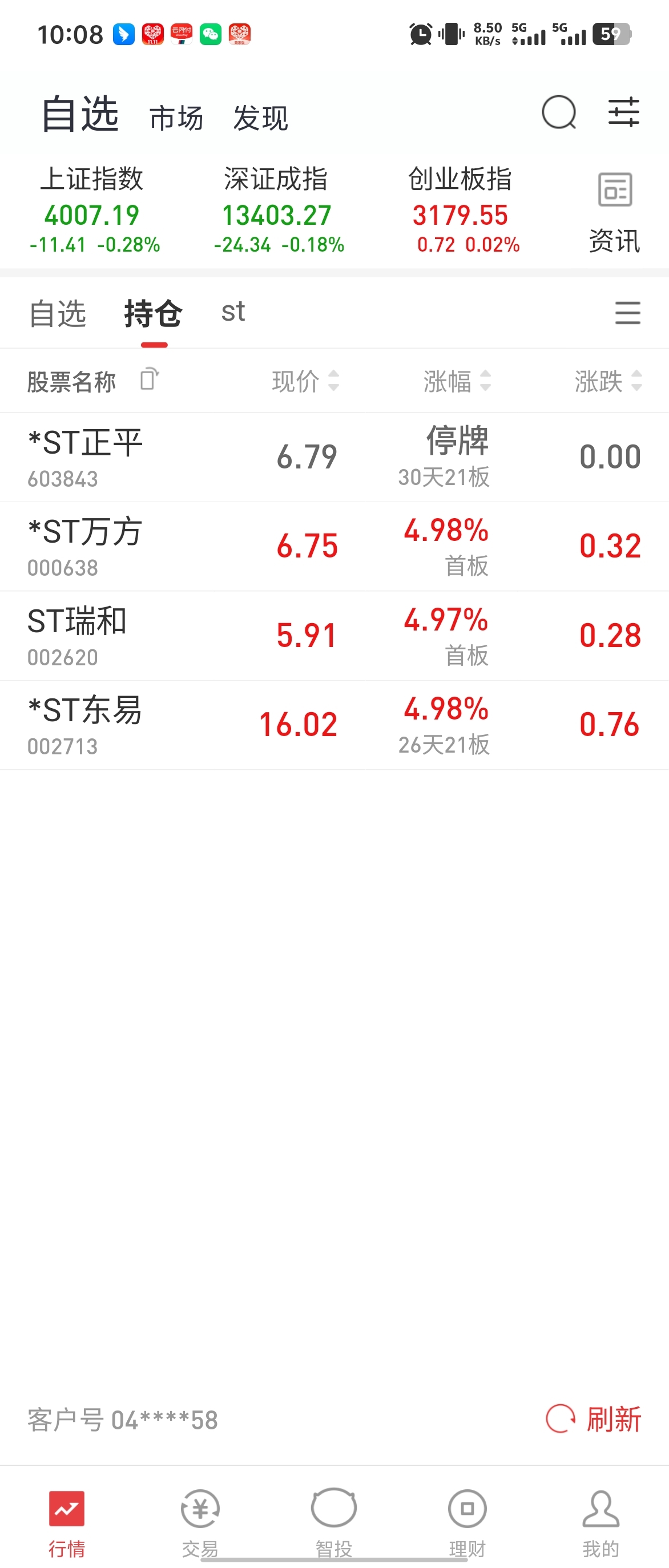Open *ST万方 stock details
The height and width of the screenshot is (1568, 669).
tap(85, 546)
